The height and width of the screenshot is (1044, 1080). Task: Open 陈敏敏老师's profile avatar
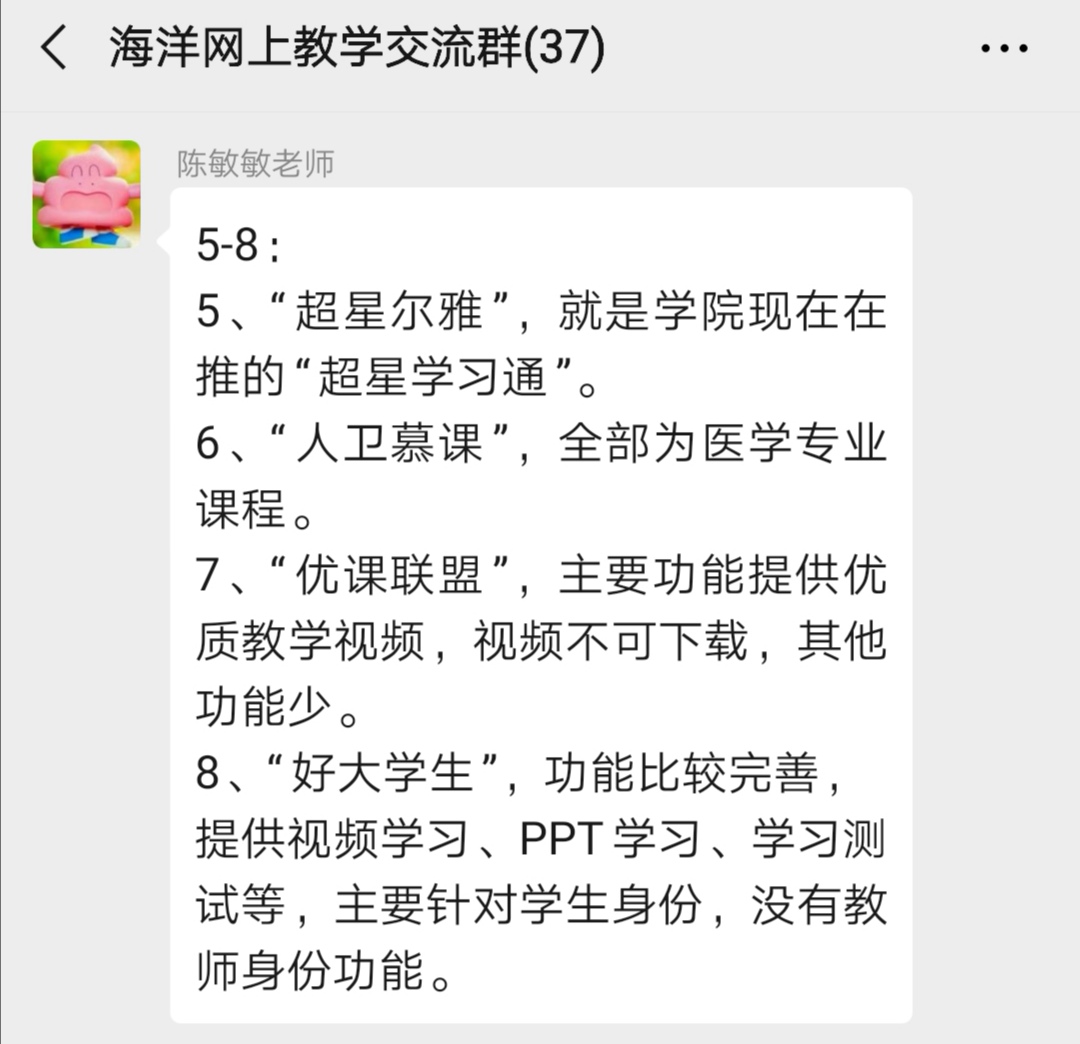[87, 194]
